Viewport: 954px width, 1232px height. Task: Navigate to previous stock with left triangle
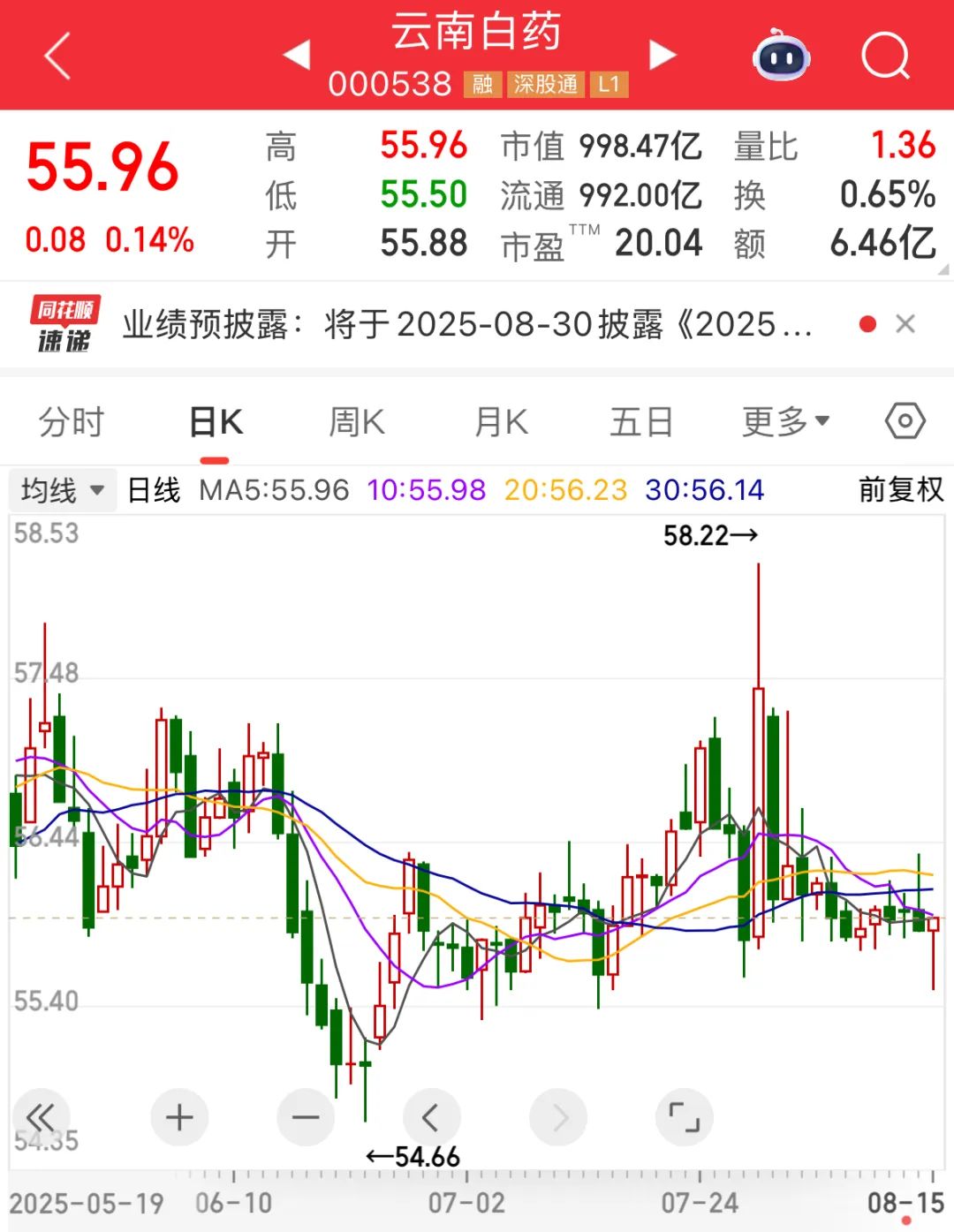pyautogui.click(x=297, y=55)
